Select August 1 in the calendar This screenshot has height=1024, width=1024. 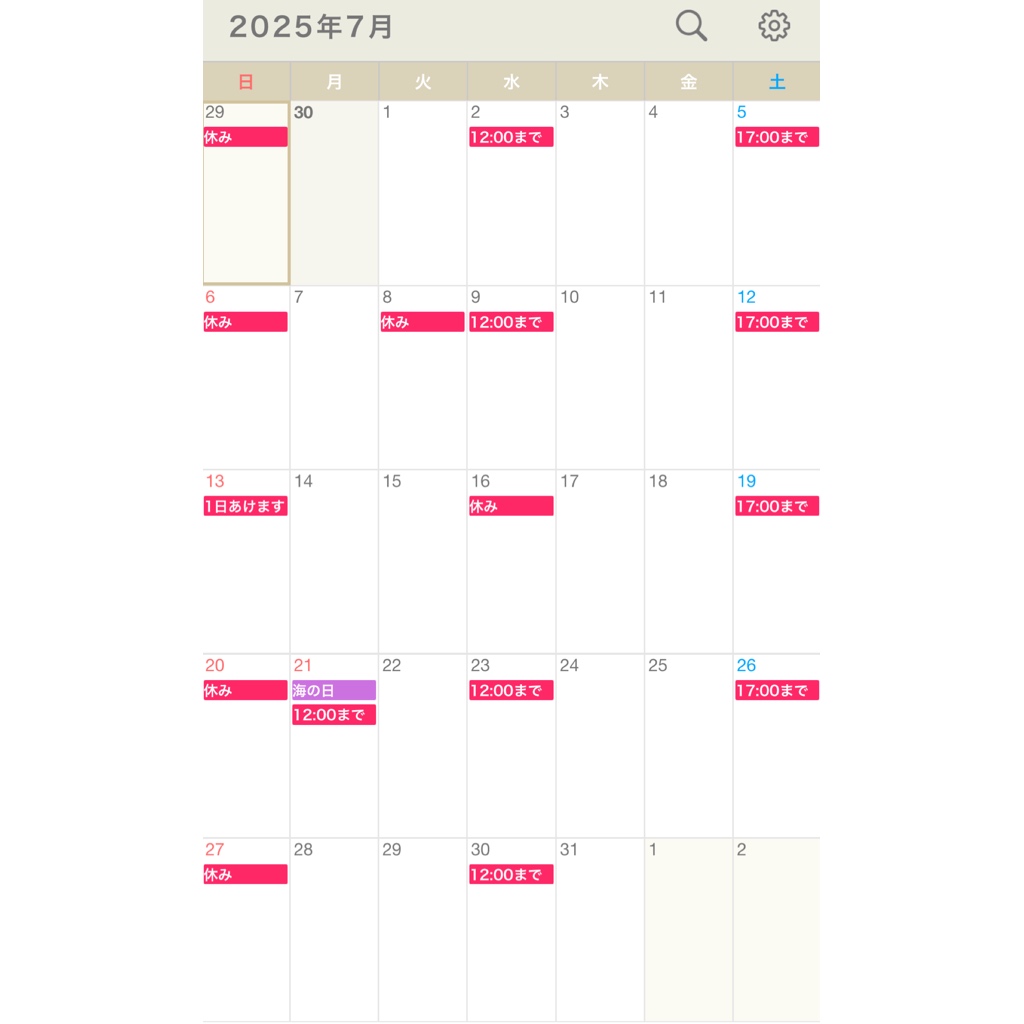coord(688,930)
